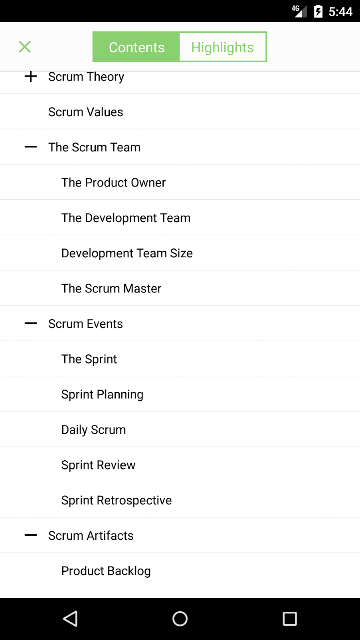Open the Sprint Review entry
This screenshot has width=360, height=640.
[x=180, y=465]
